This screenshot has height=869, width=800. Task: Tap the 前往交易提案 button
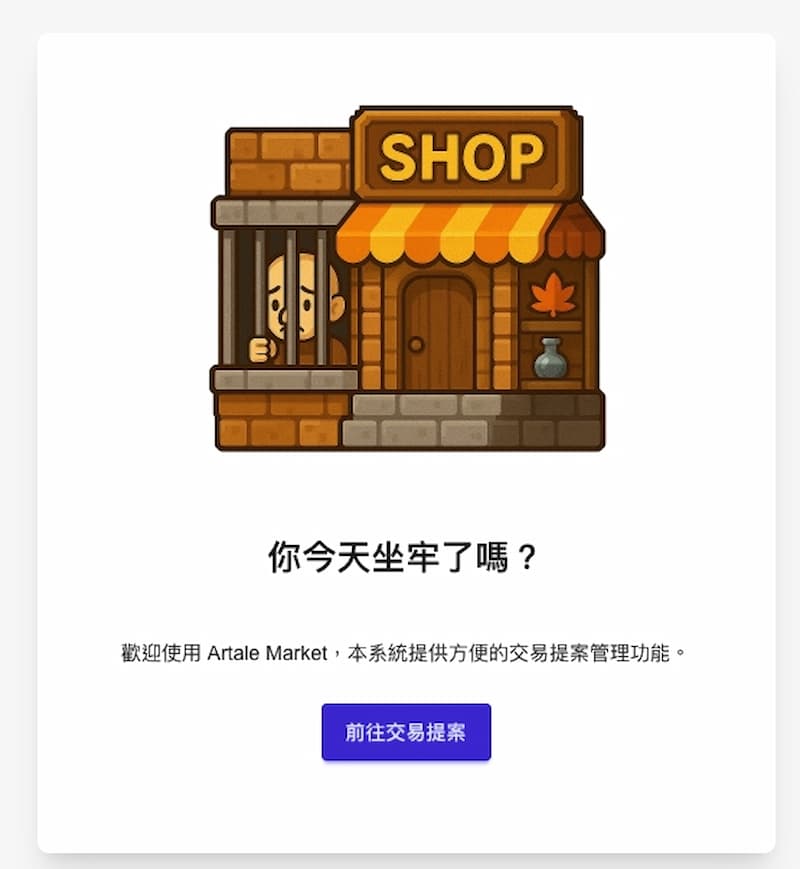point(406,732)
